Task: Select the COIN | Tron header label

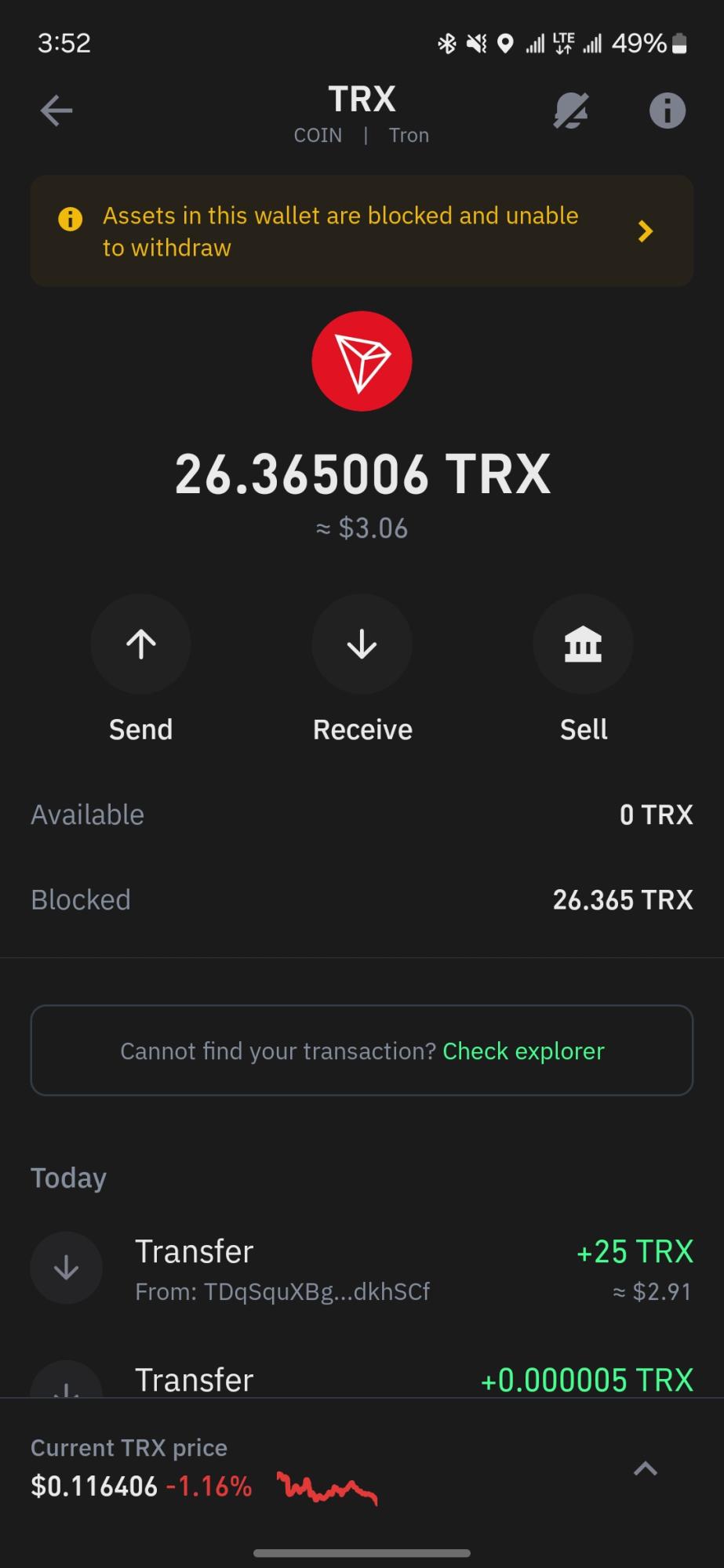Action: (362, 135)
